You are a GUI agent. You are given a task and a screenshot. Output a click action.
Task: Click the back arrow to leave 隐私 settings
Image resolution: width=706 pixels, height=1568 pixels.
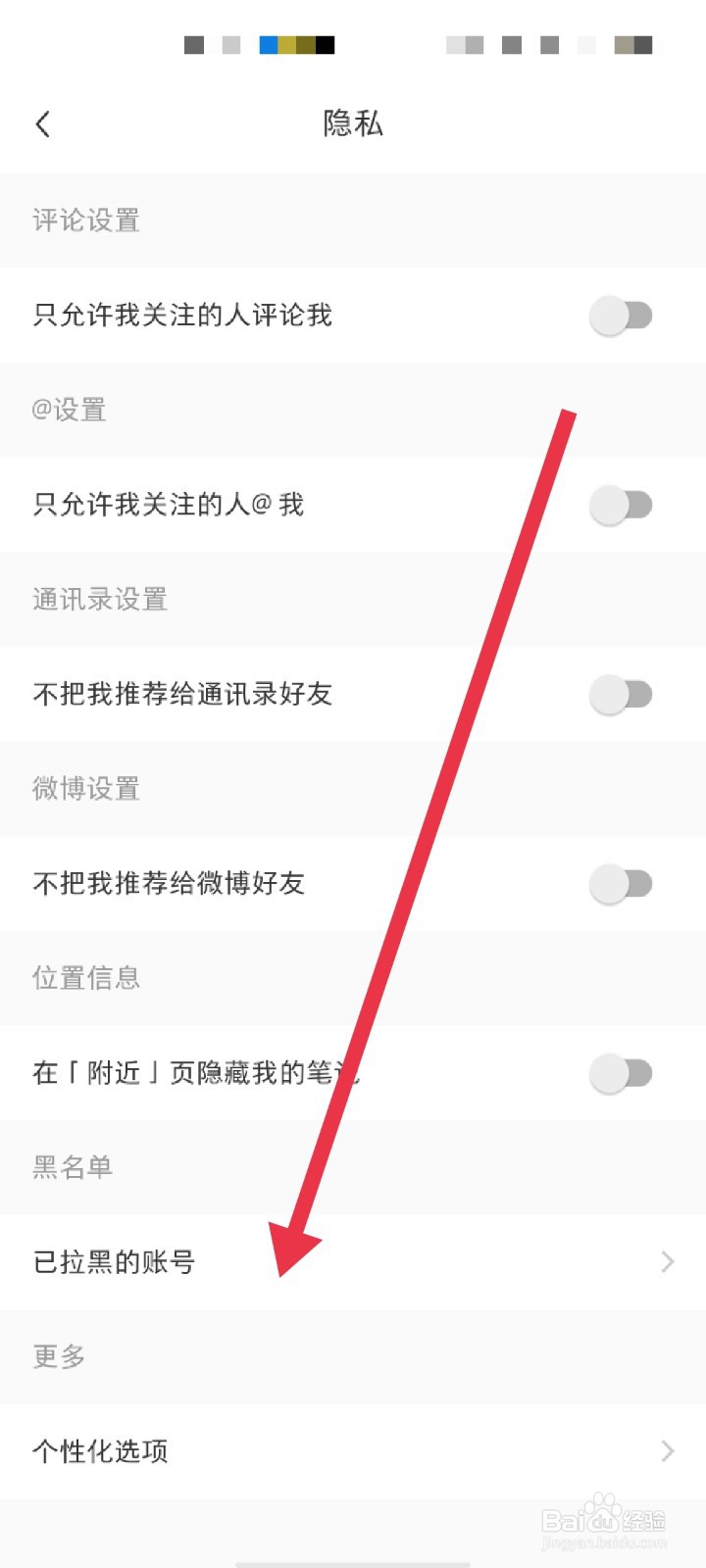42,123
